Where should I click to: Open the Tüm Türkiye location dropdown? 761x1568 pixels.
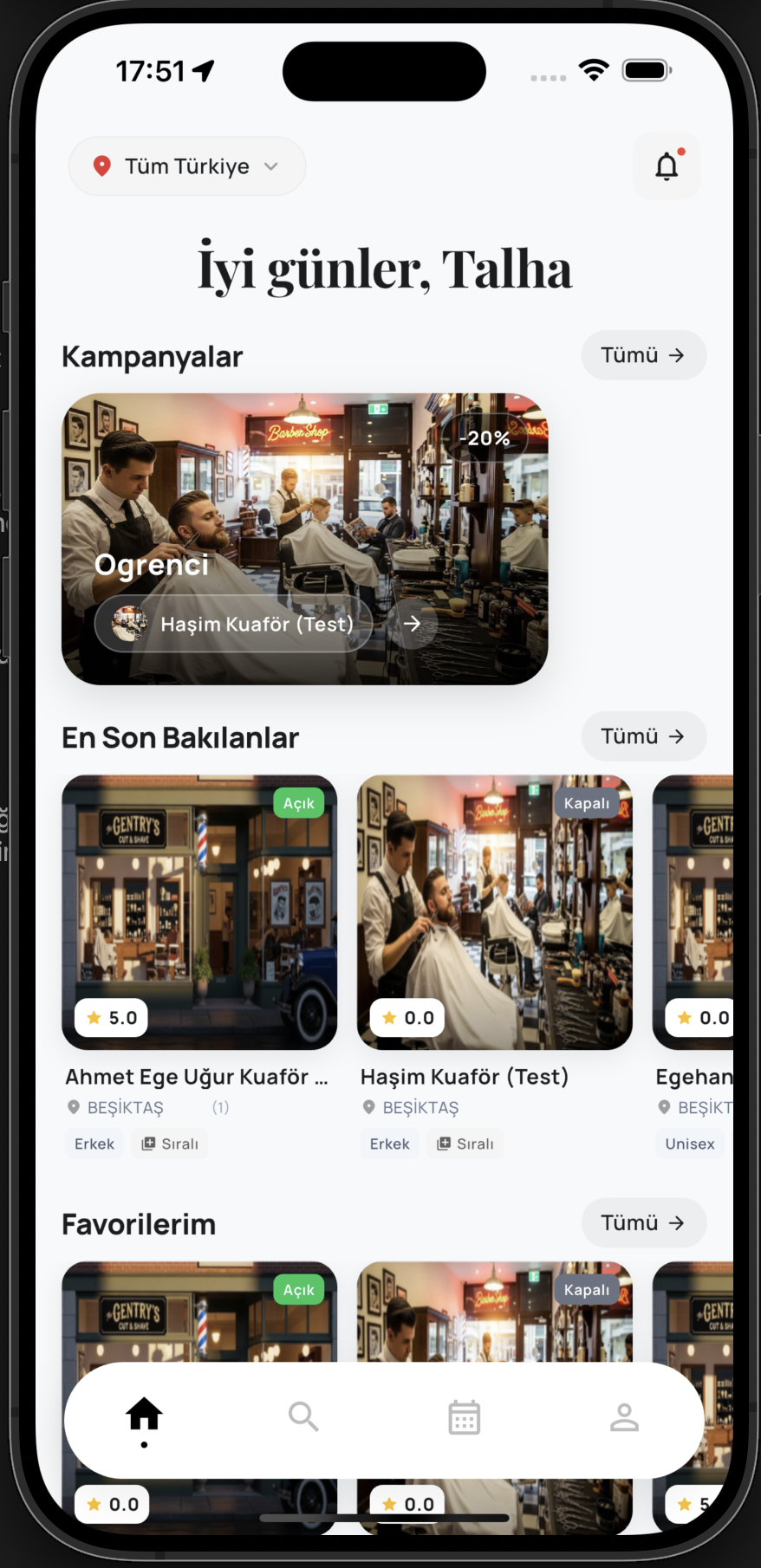click(x=186, y=166)
